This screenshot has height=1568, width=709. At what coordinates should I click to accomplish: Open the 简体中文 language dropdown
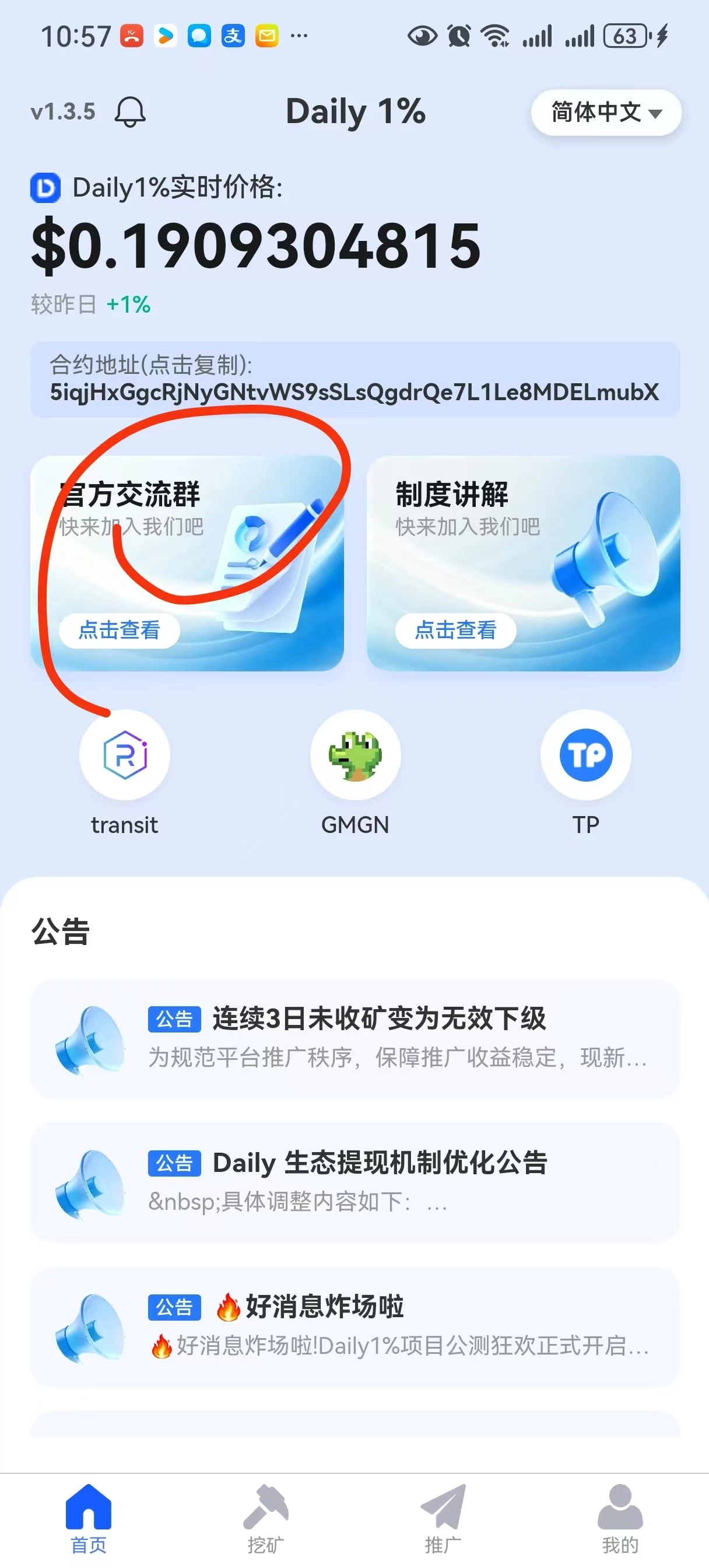coord(606,112)
